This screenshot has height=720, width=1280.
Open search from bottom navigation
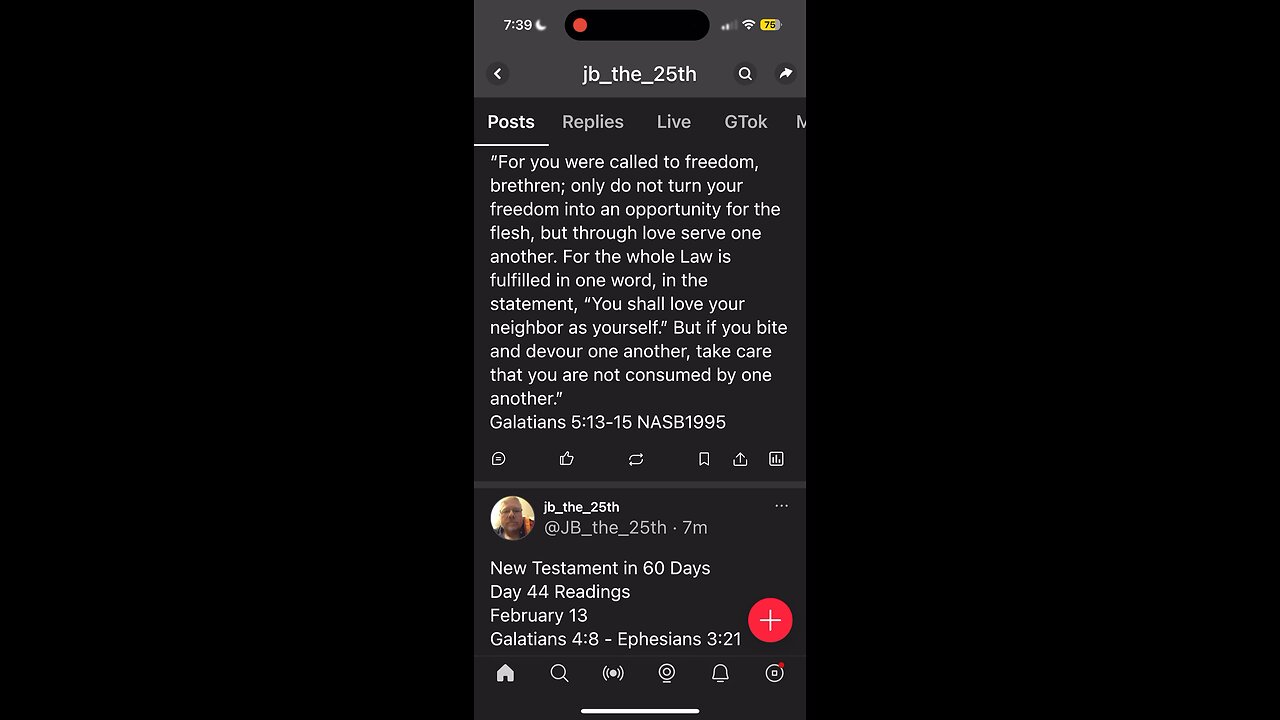(559, 674)
